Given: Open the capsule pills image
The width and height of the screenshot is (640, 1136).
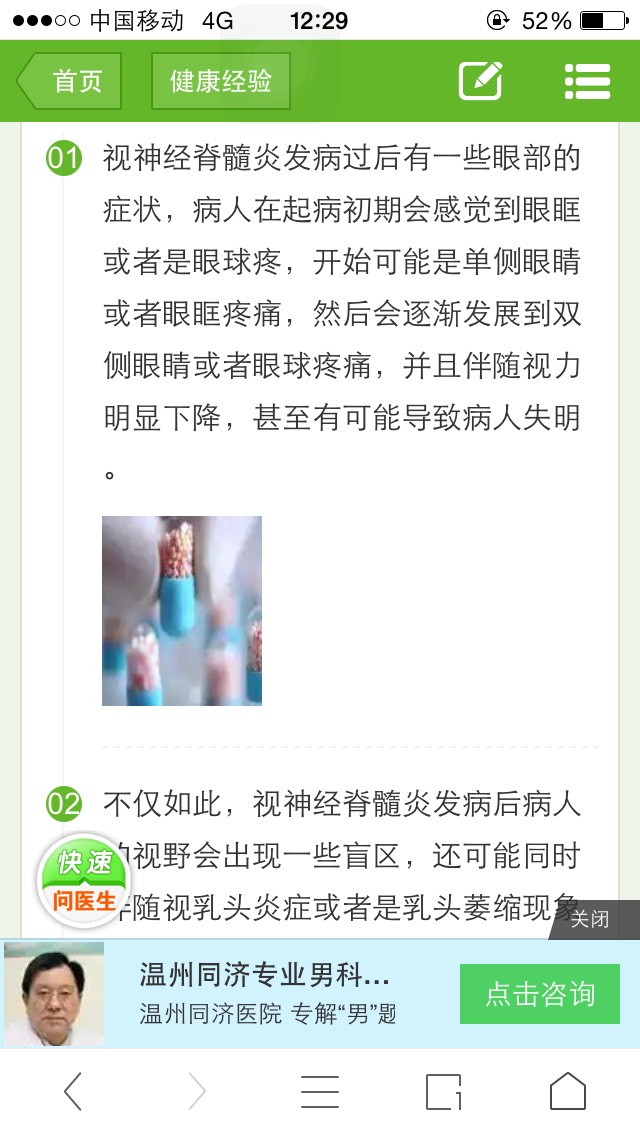Looking at the screenshot, I should [x=182, y=611].
